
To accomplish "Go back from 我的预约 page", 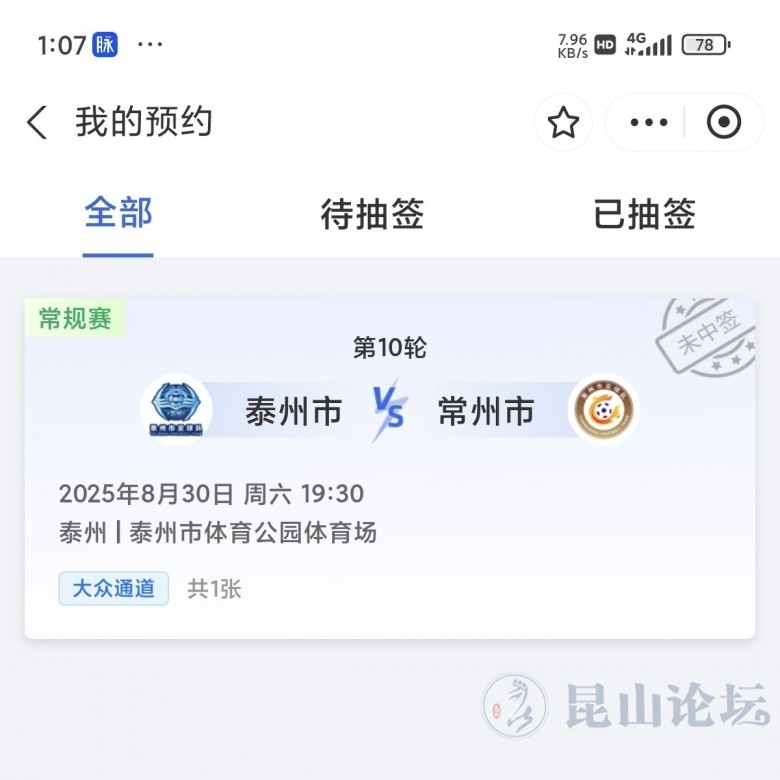I will [37, 123].
